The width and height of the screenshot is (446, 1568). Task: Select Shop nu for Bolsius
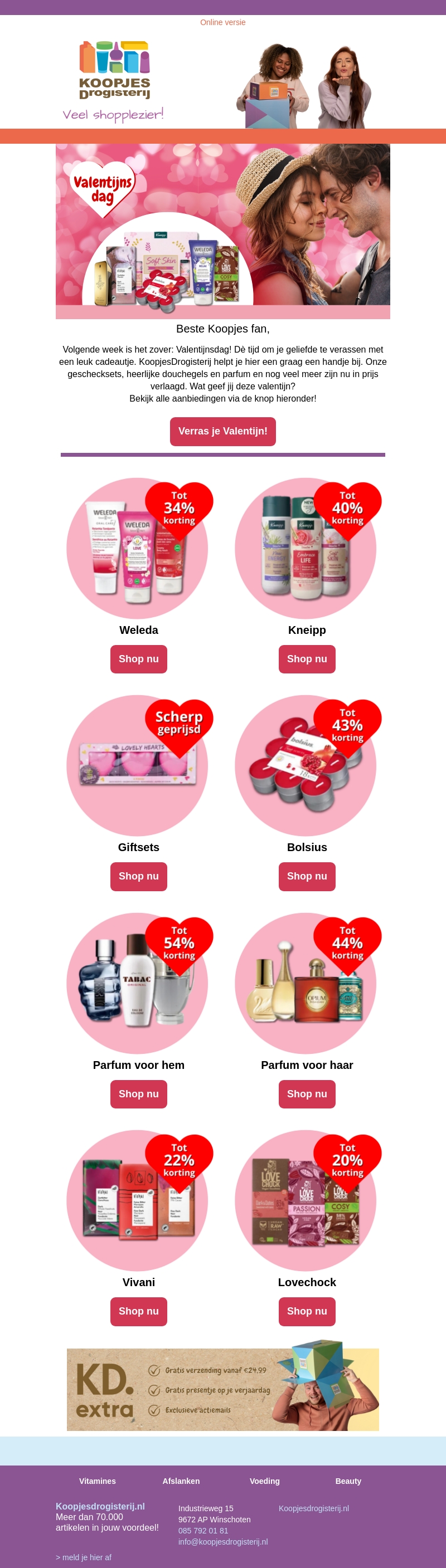[307, 876]
